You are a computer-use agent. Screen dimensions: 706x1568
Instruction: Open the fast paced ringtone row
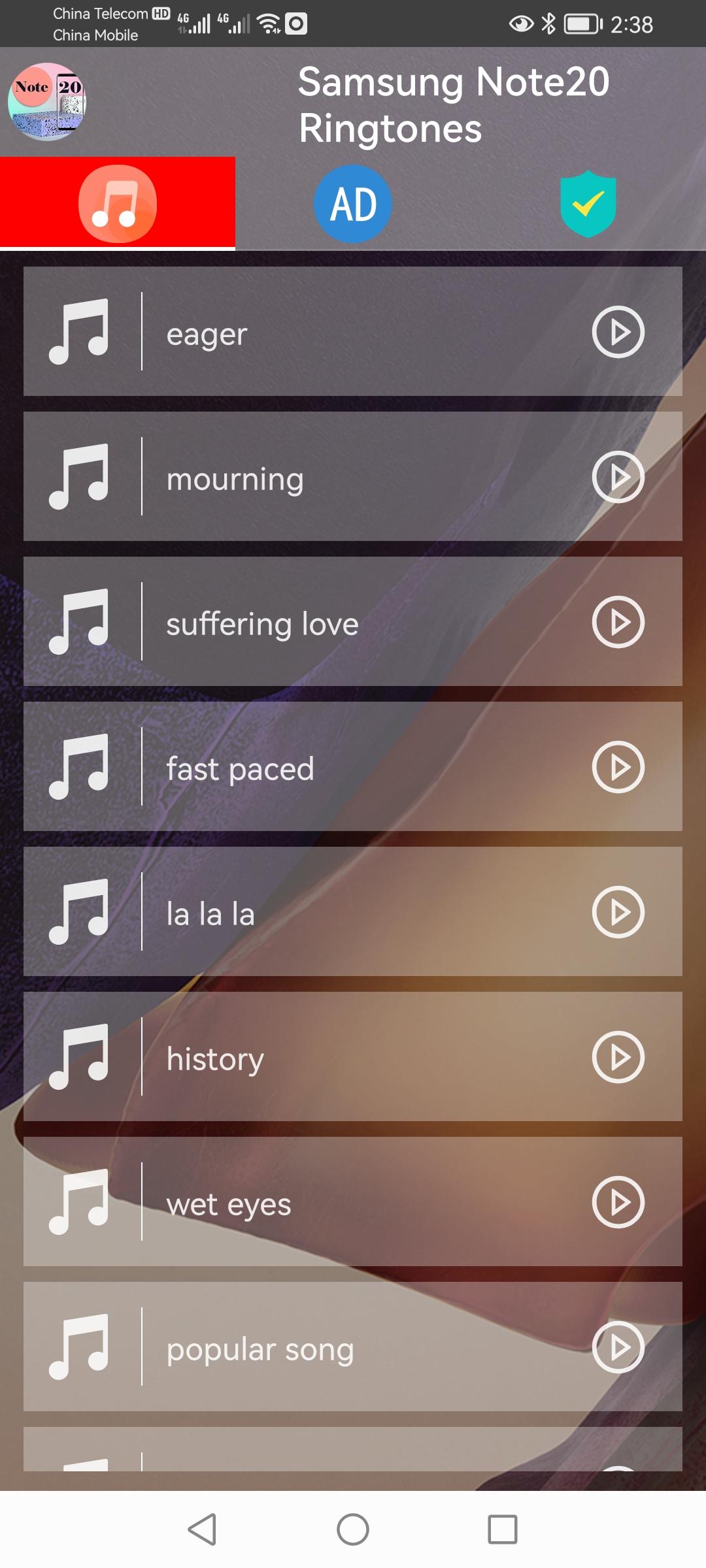pos(327,767)
